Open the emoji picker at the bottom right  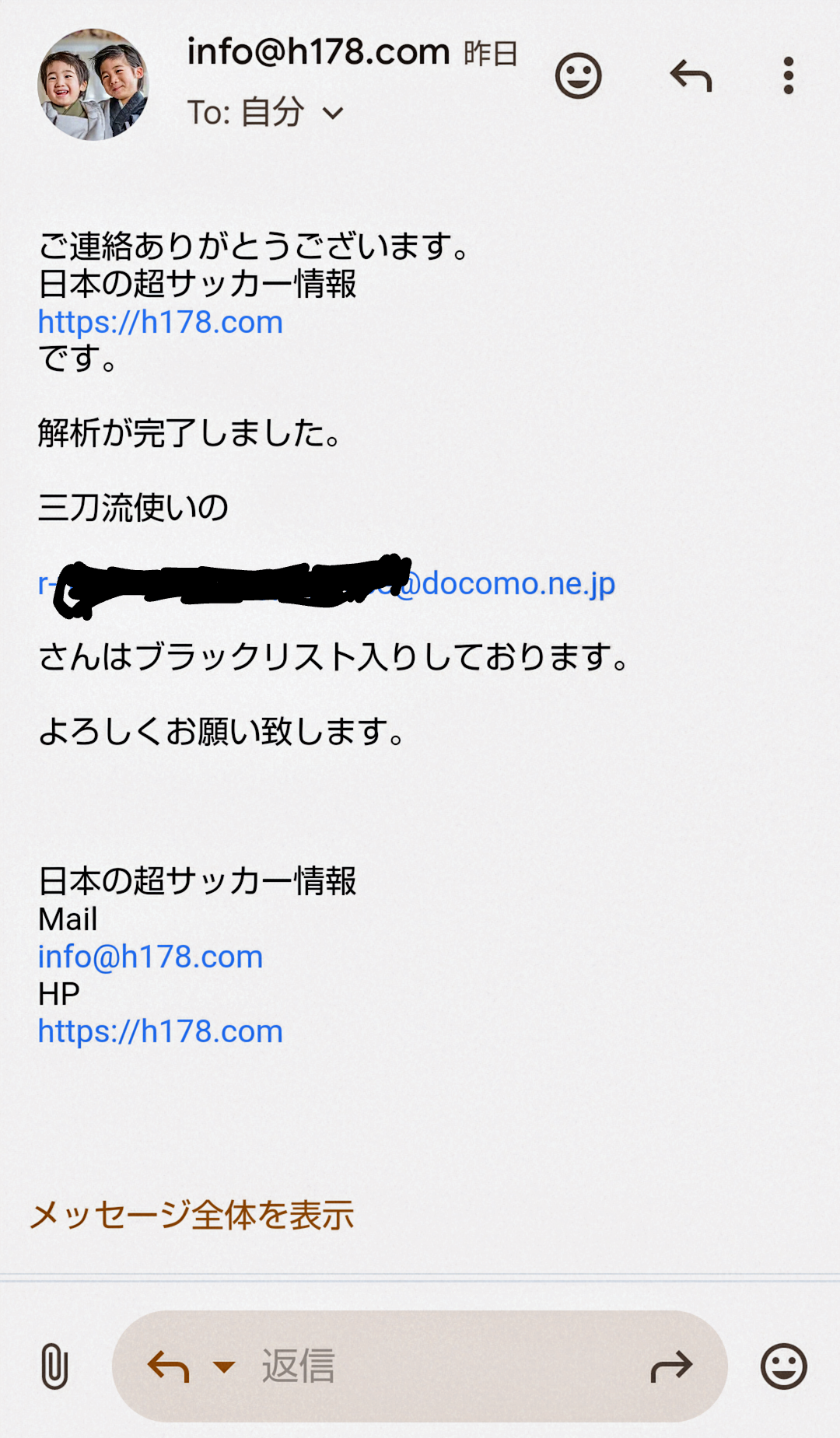click(x=783, y=1366)
